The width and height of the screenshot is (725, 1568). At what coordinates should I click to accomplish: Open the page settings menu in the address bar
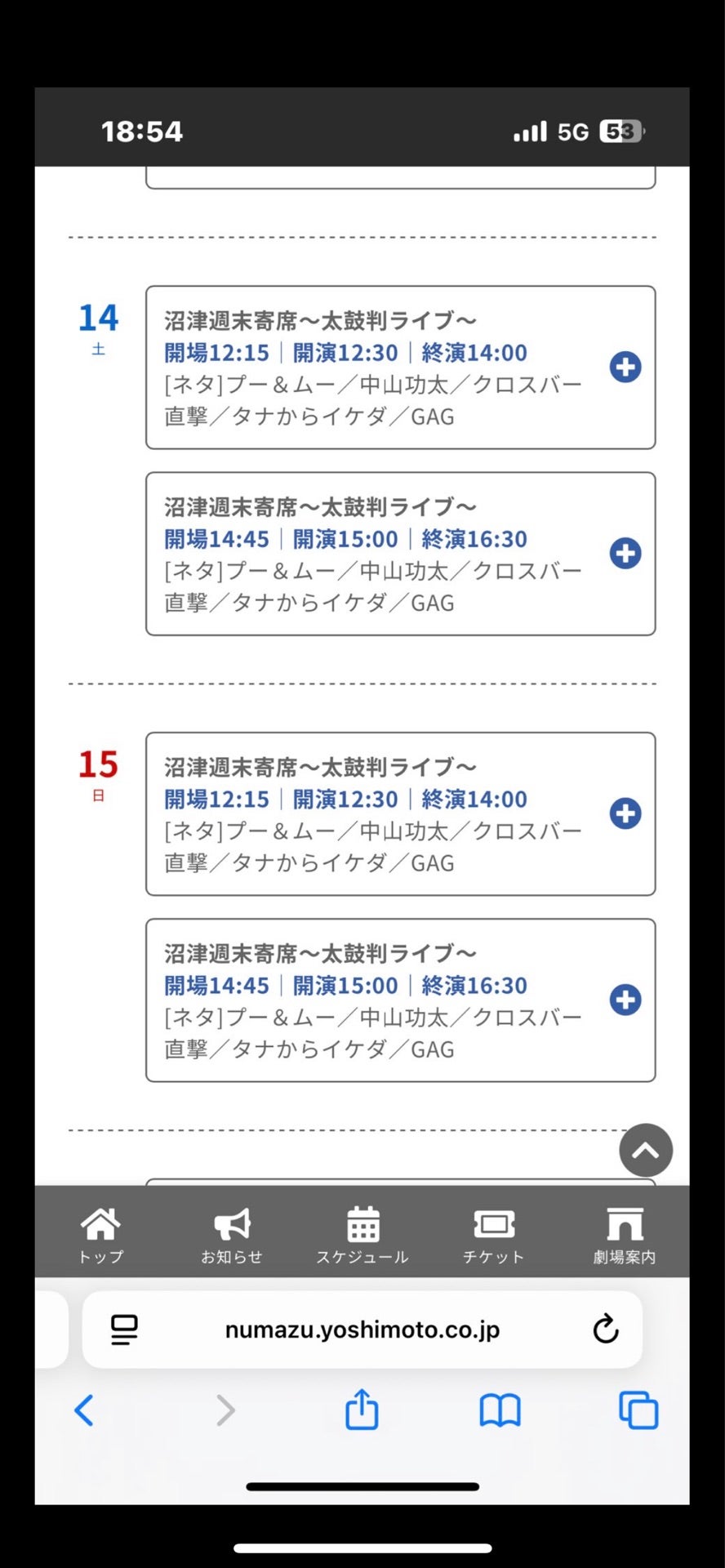(x=124, y=1330)
